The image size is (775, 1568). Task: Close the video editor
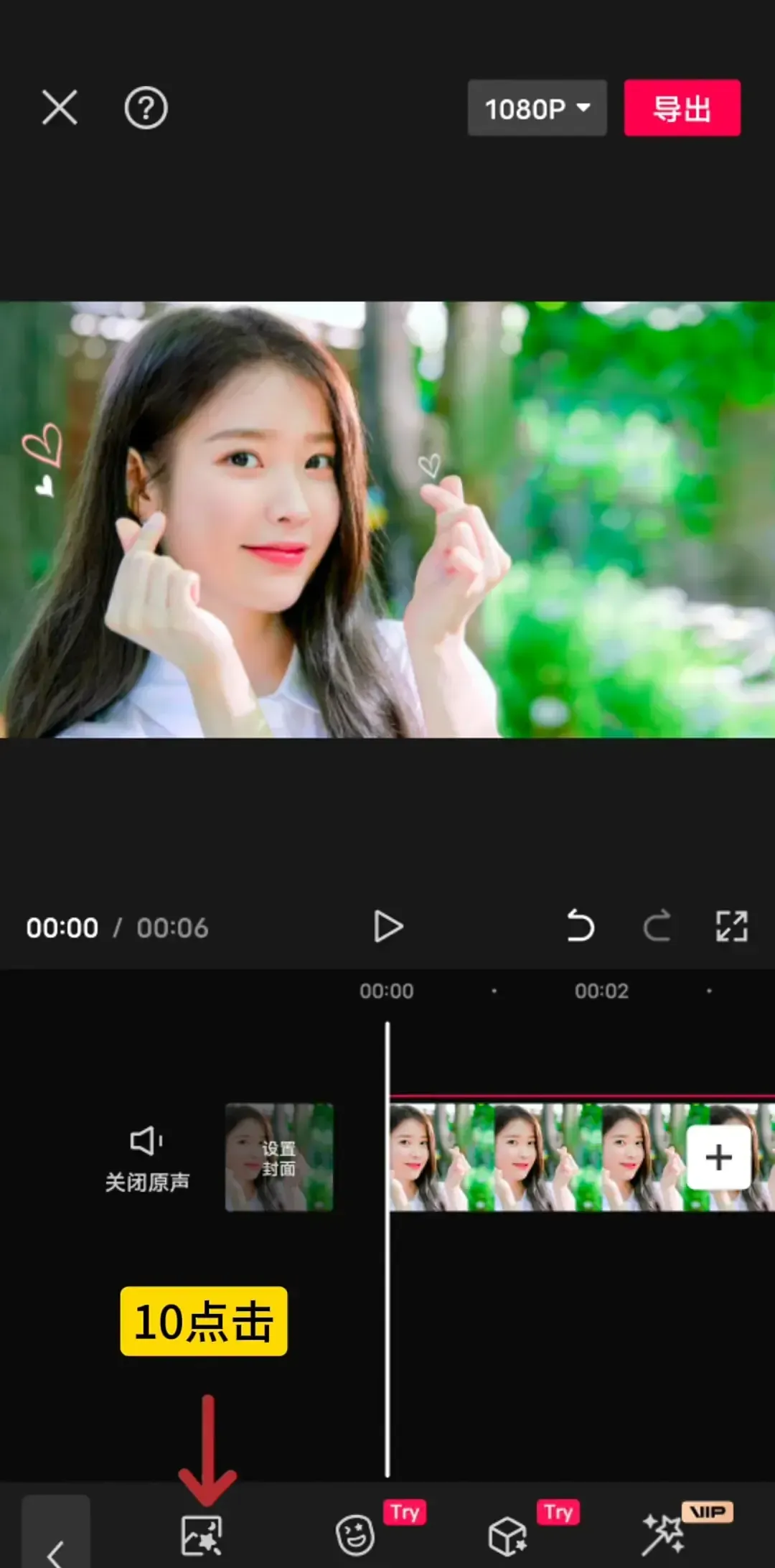(x=60, y=108)
